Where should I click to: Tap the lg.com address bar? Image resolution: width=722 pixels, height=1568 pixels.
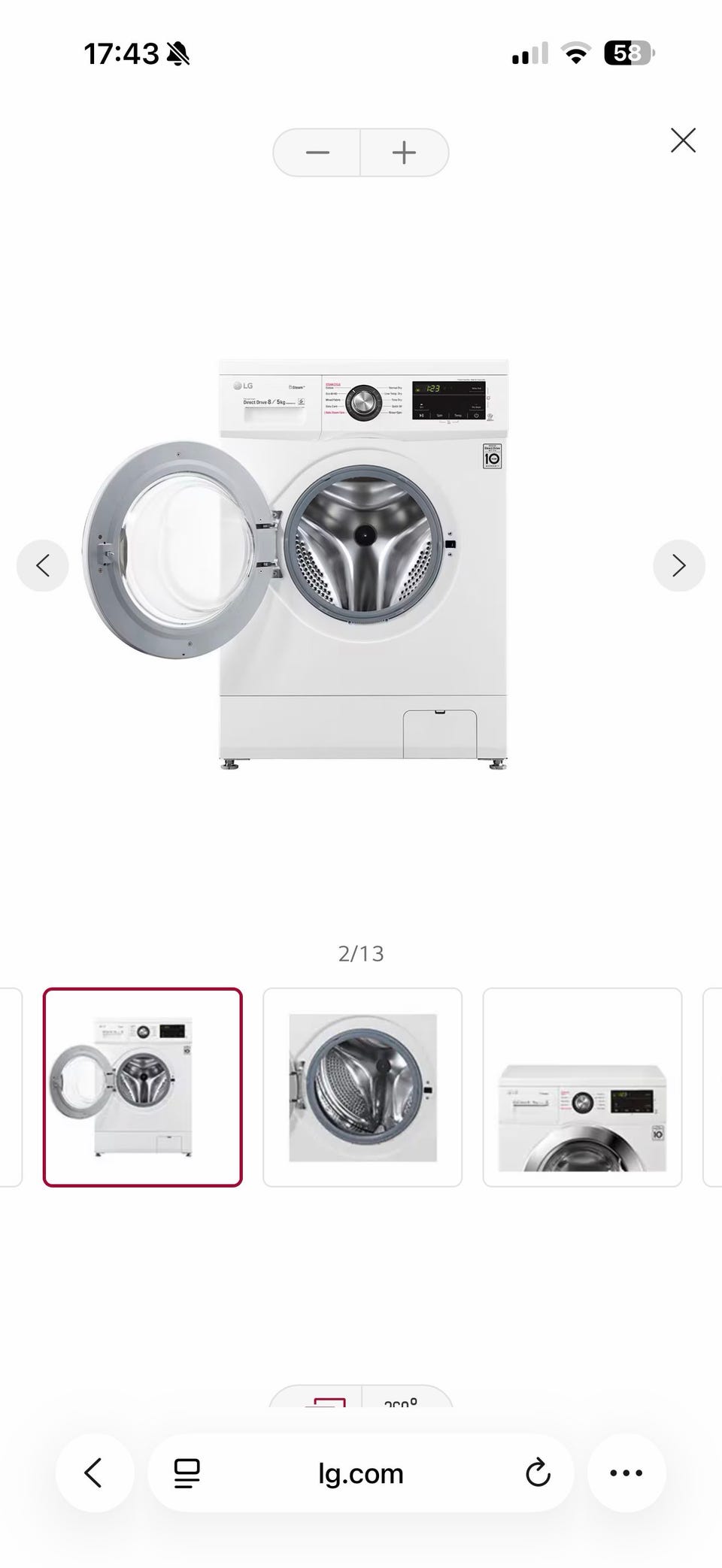point(361,1473)
